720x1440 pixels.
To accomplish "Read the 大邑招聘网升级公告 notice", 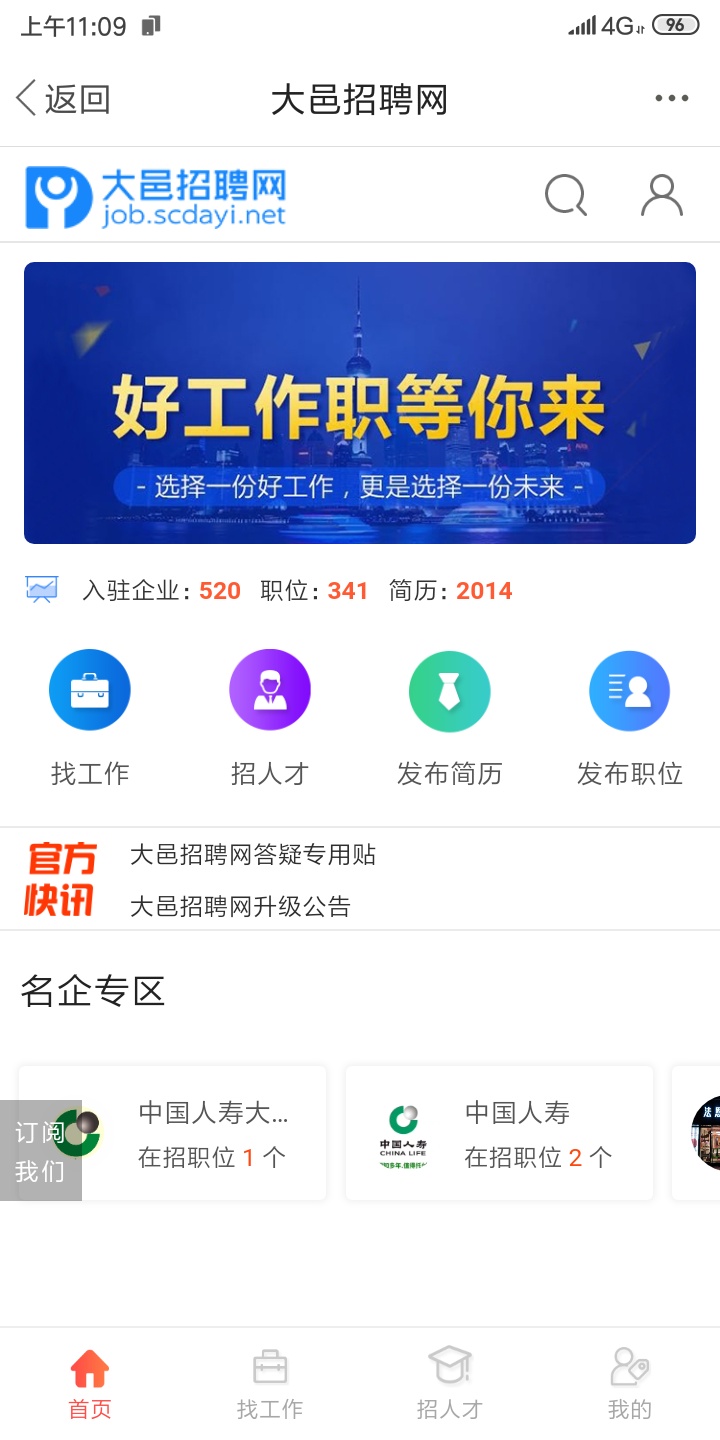I will point(241,907).
